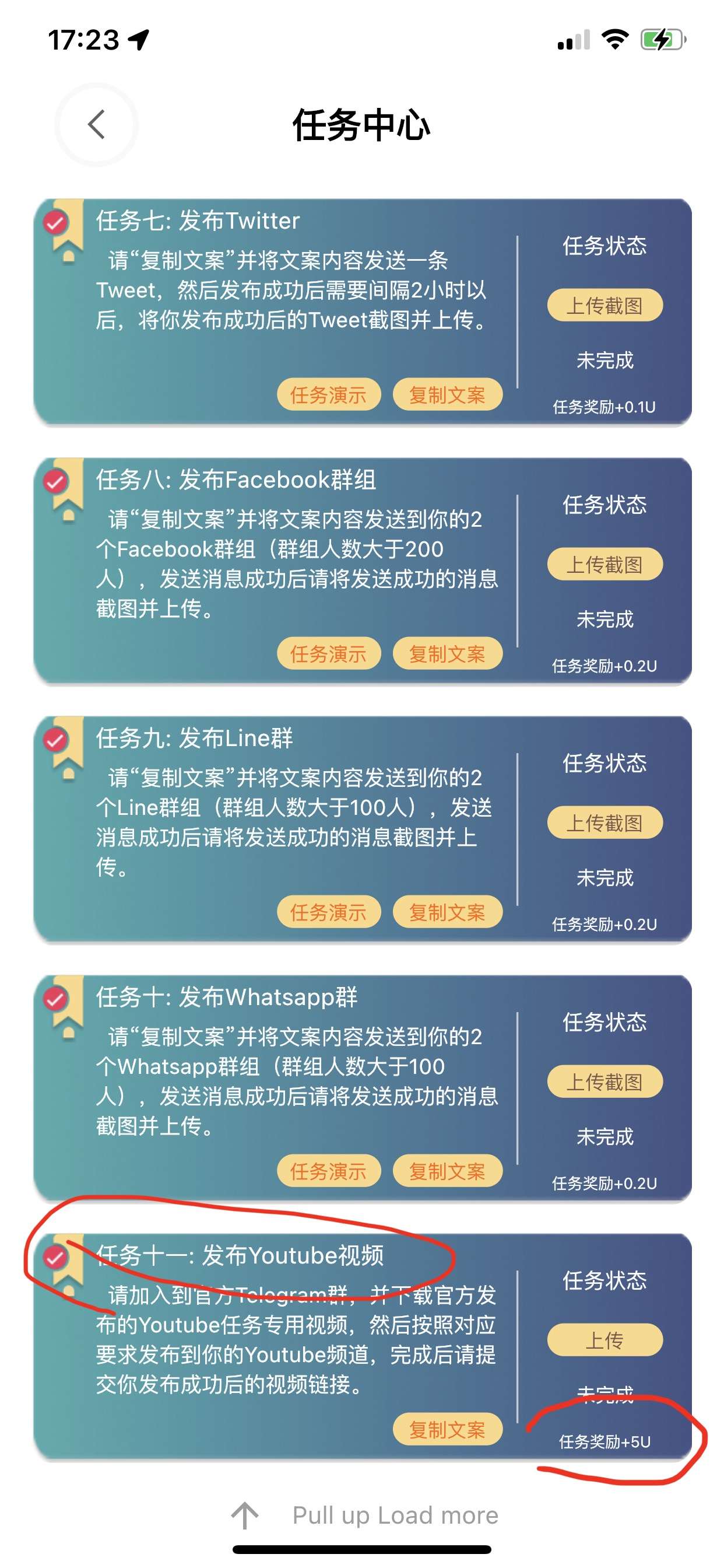Open 任务演示 for the Line群 task
The height and width of the screenshot is (1568, 724).
coord(328,912)
